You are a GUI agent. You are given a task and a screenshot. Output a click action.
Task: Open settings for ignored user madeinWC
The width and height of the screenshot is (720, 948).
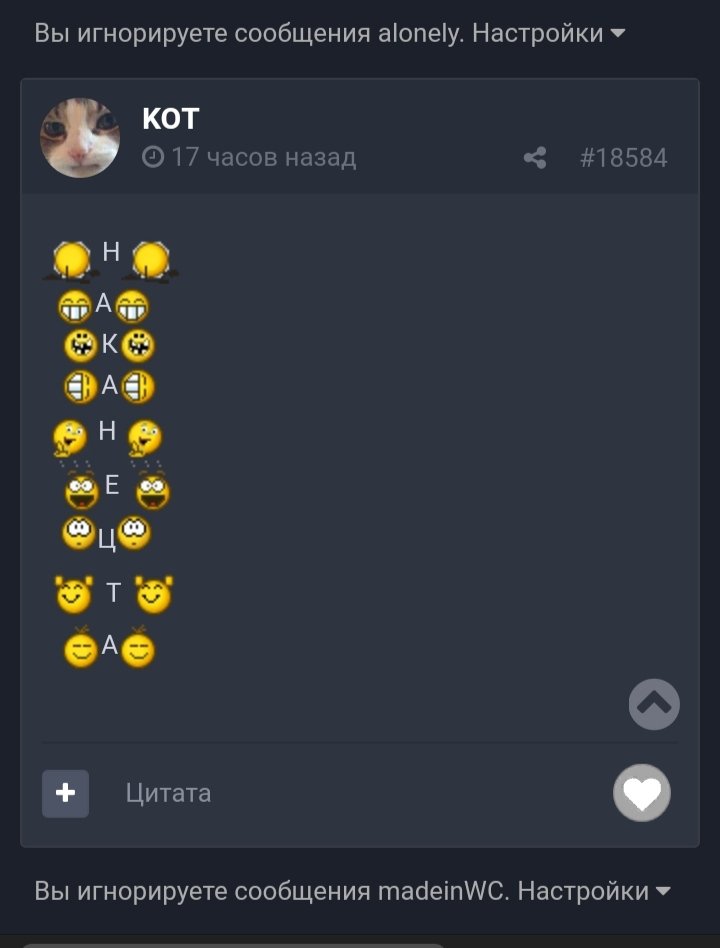click(x=594, y=890)
